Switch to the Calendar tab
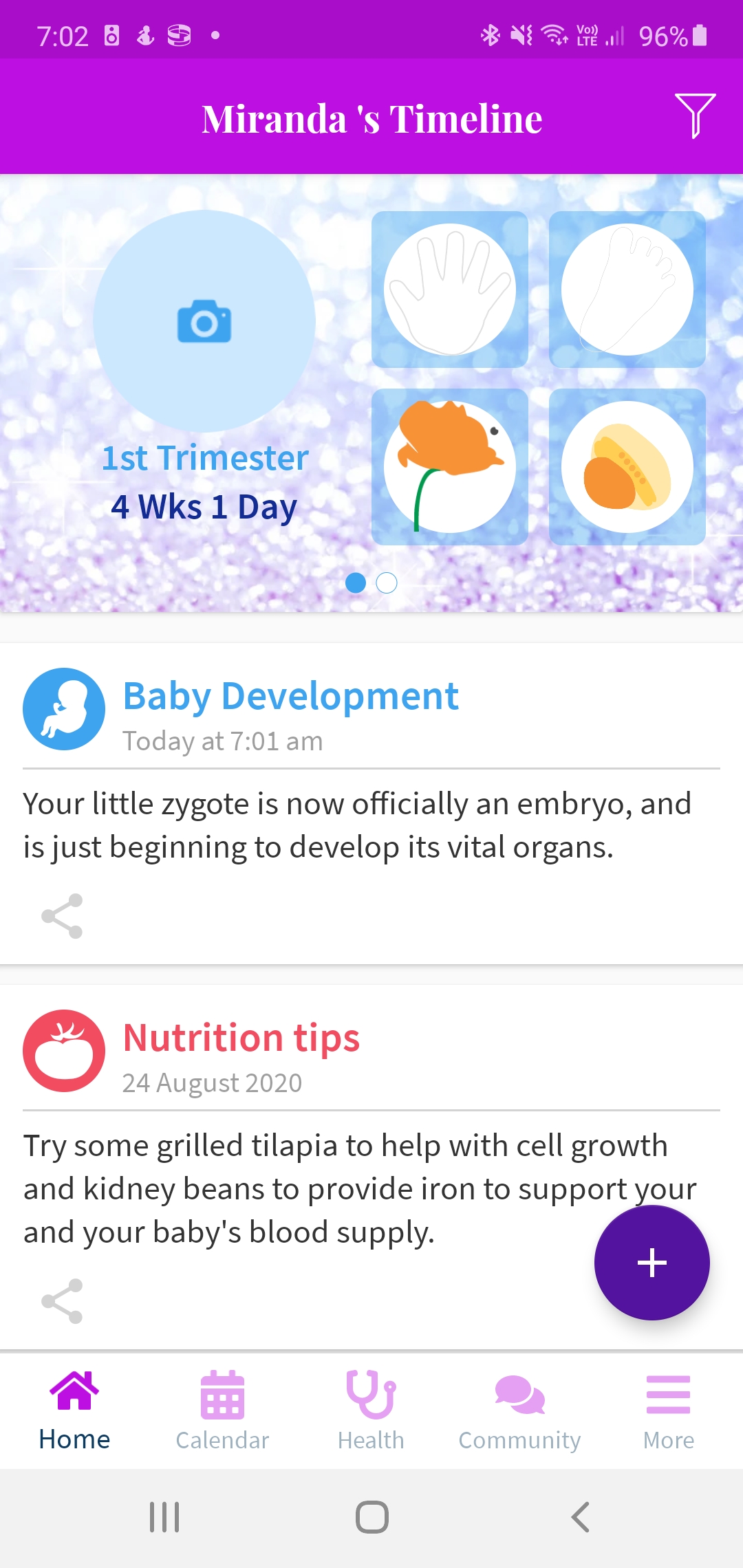 pyautogui.click(x=222, y=1410)
